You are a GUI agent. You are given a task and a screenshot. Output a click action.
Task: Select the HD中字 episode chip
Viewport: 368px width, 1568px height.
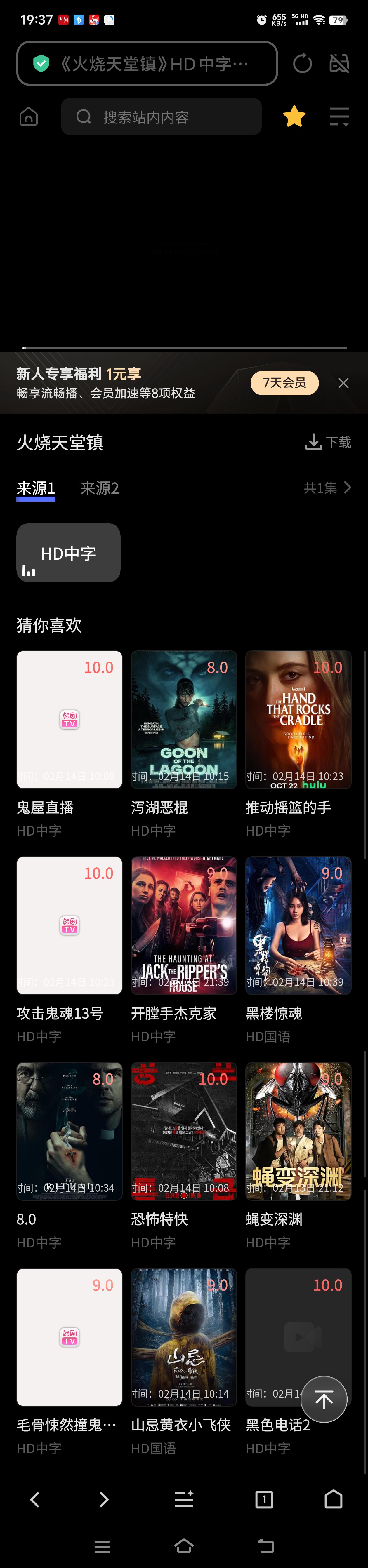click(x=68, y=553)
